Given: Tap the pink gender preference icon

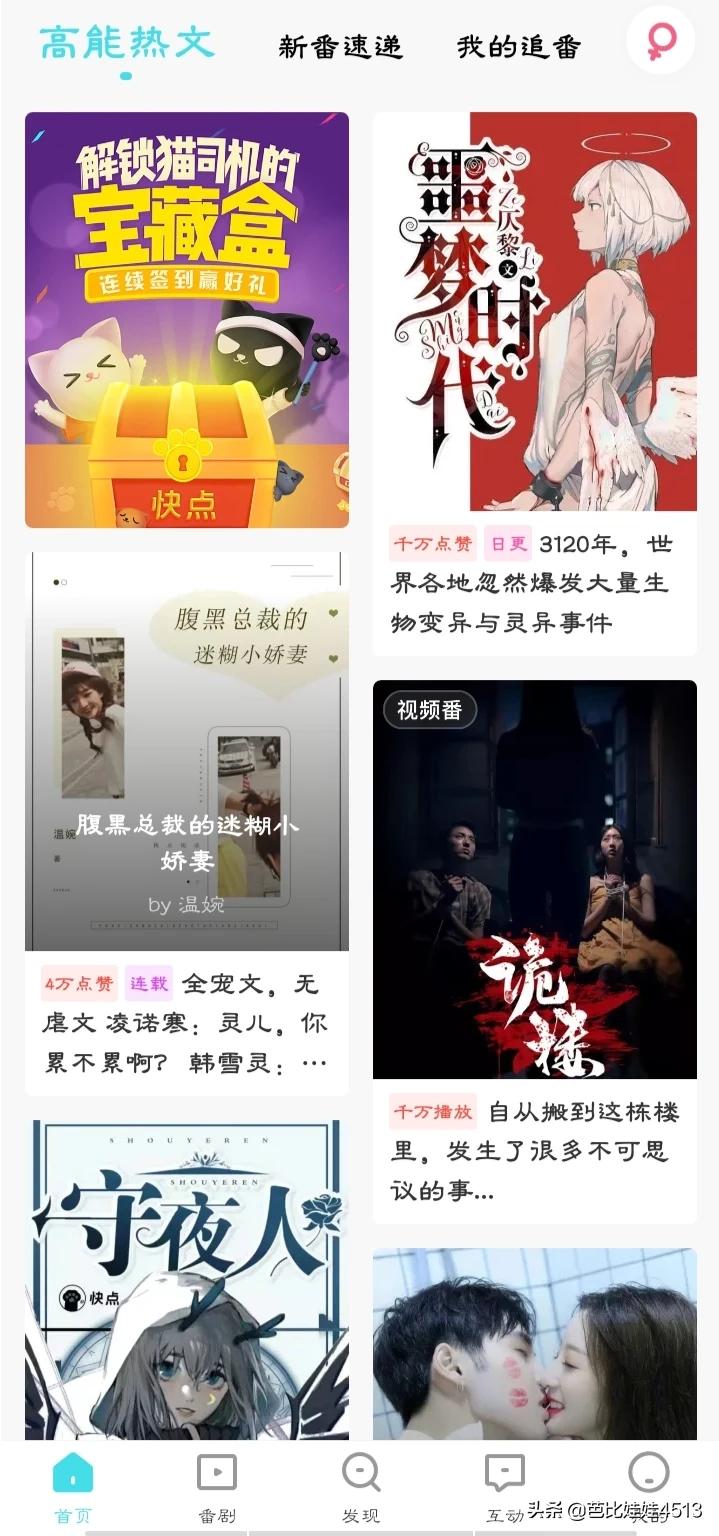Looking at the screenshot, I should 660,41.
